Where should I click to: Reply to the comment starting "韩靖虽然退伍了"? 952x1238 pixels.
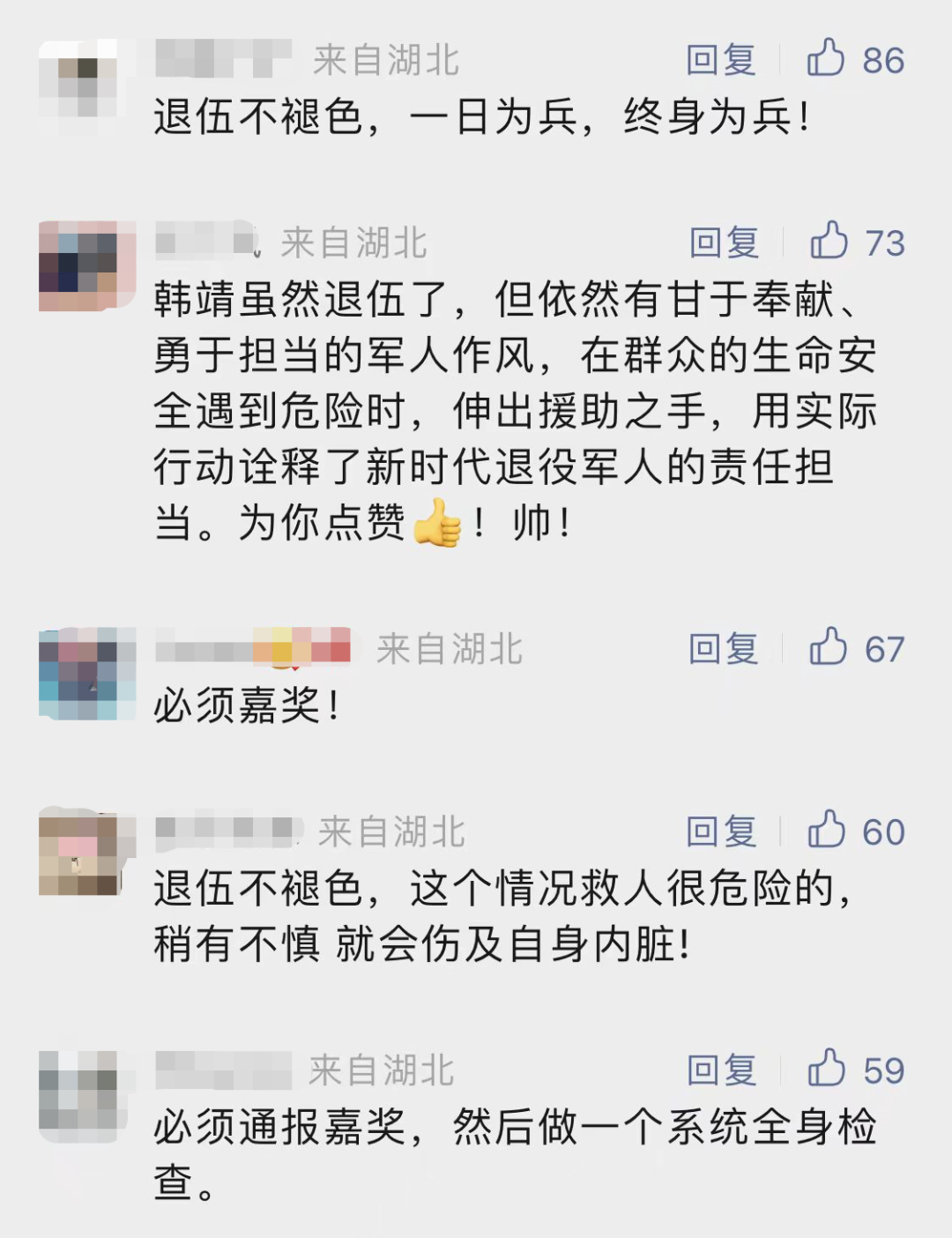pos(724,242)
